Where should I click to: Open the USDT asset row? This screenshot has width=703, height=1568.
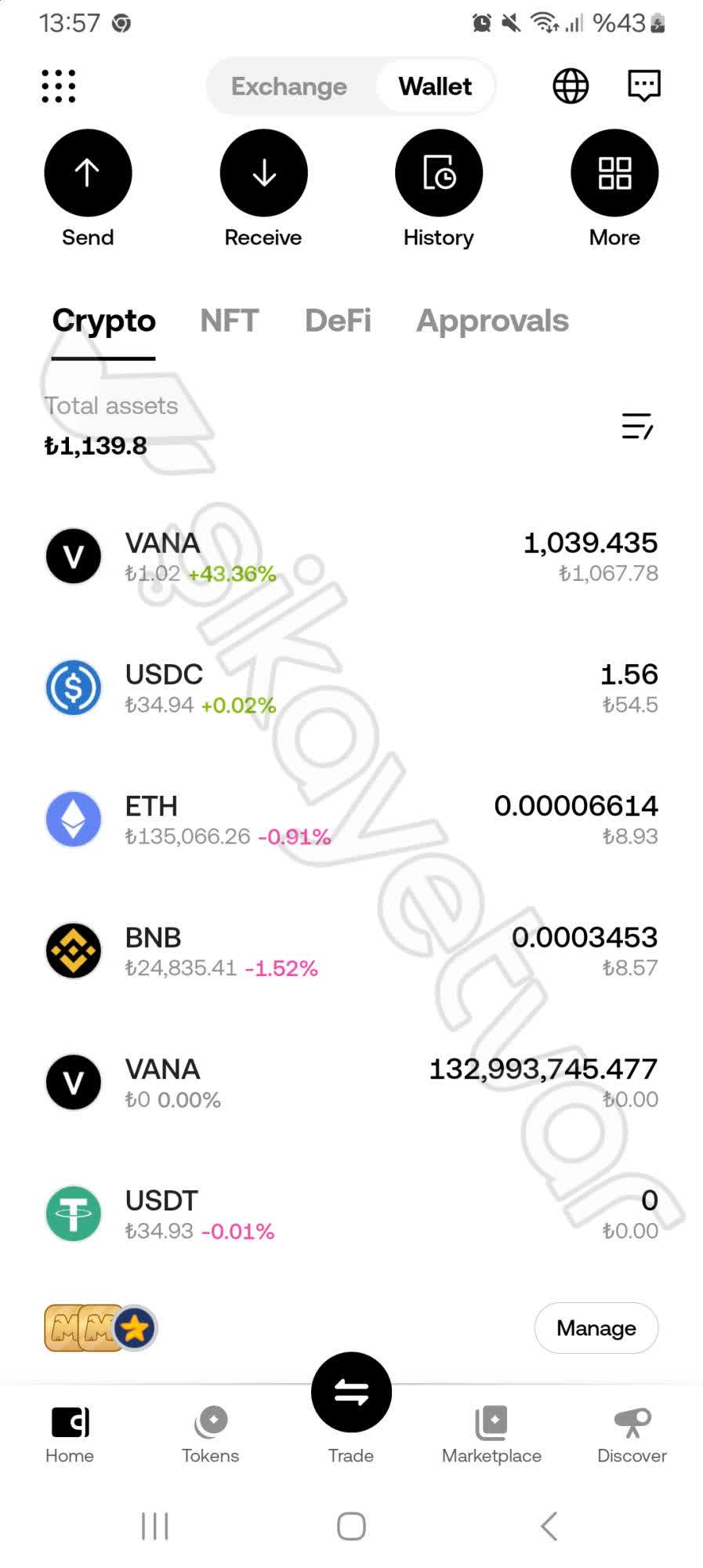[351, 1214]
